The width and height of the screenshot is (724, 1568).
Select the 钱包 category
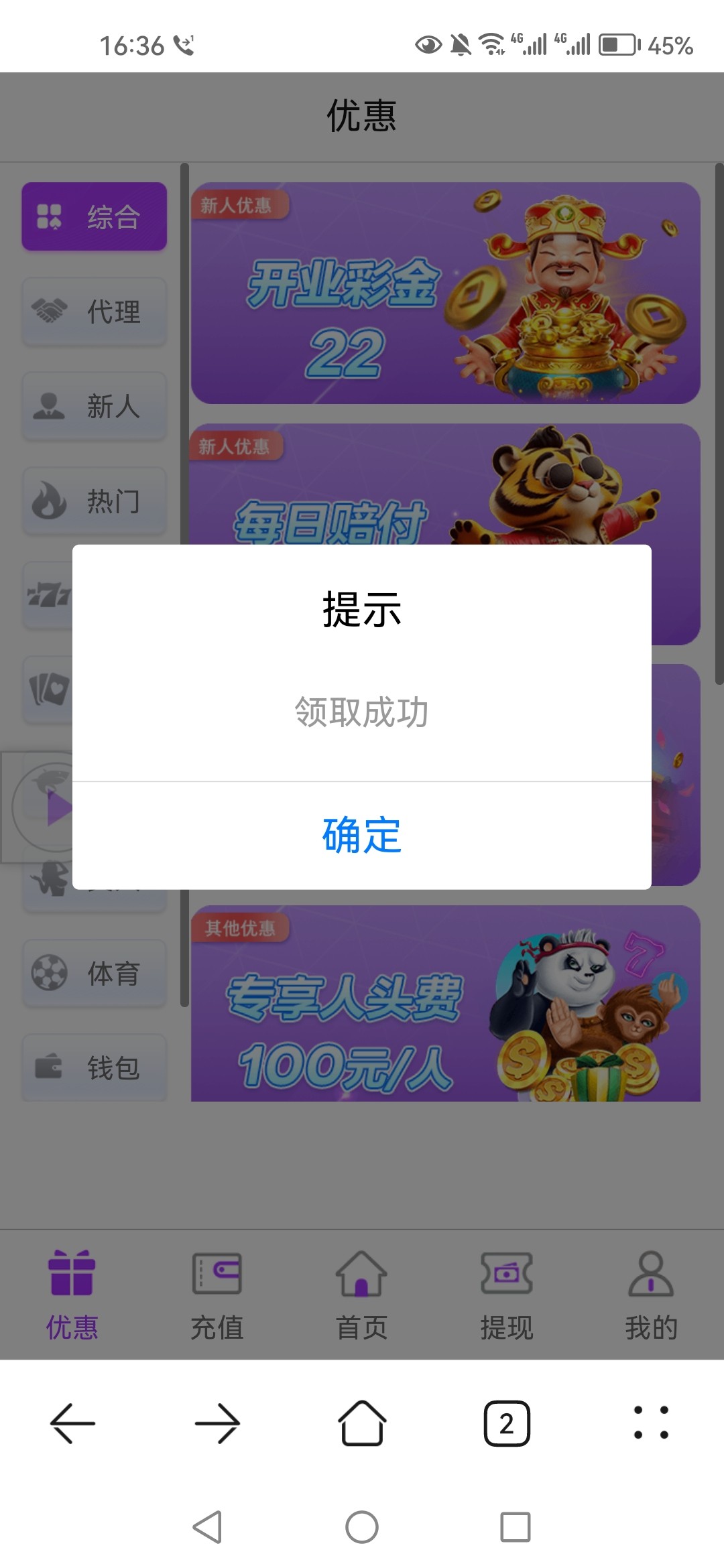95,1067
